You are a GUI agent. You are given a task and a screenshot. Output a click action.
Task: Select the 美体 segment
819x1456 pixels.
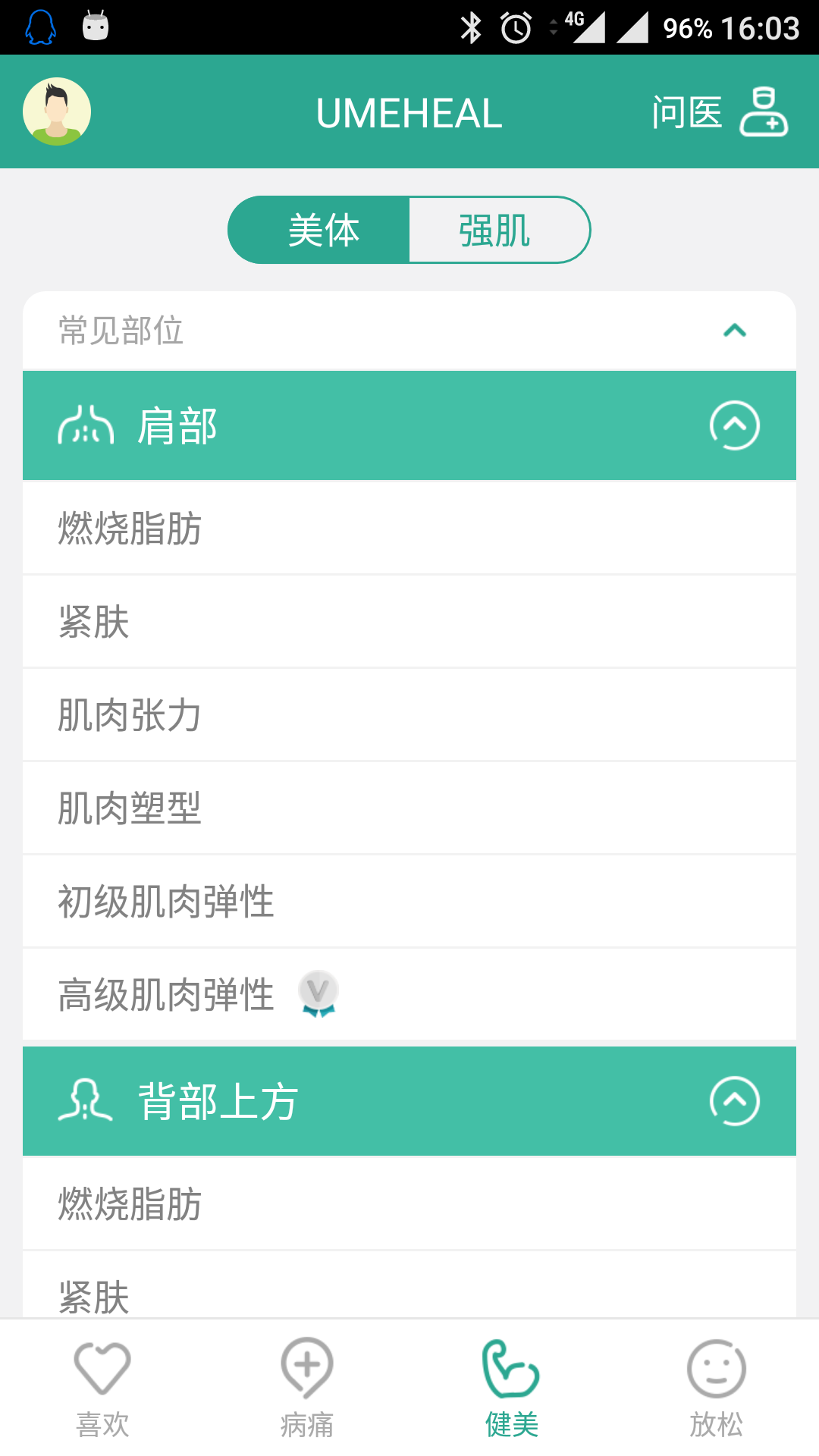(x=322, y=231)
